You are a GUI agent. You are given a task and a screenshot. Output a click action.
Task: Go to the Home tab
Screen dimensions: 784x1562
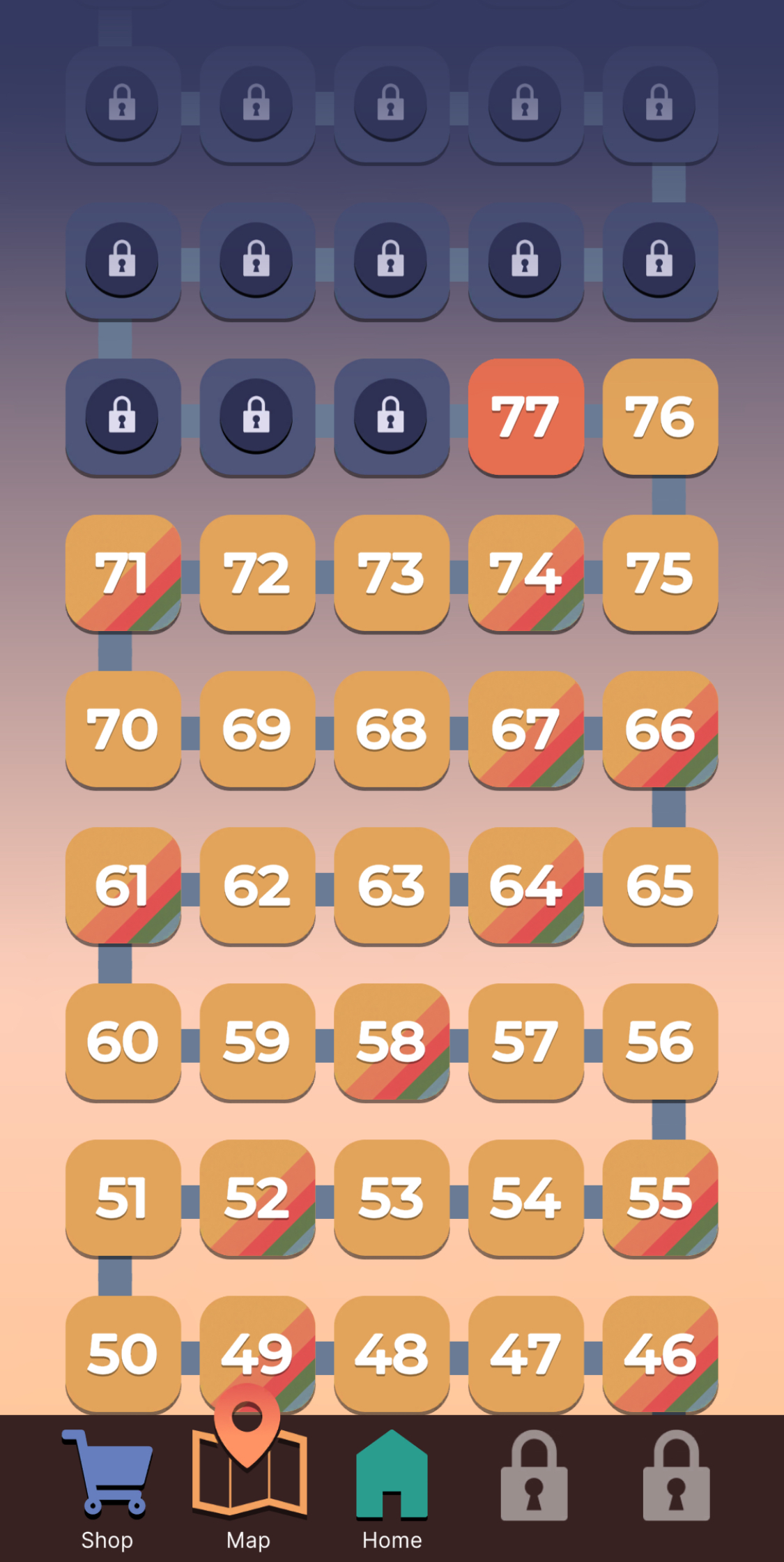[392, 1485]
